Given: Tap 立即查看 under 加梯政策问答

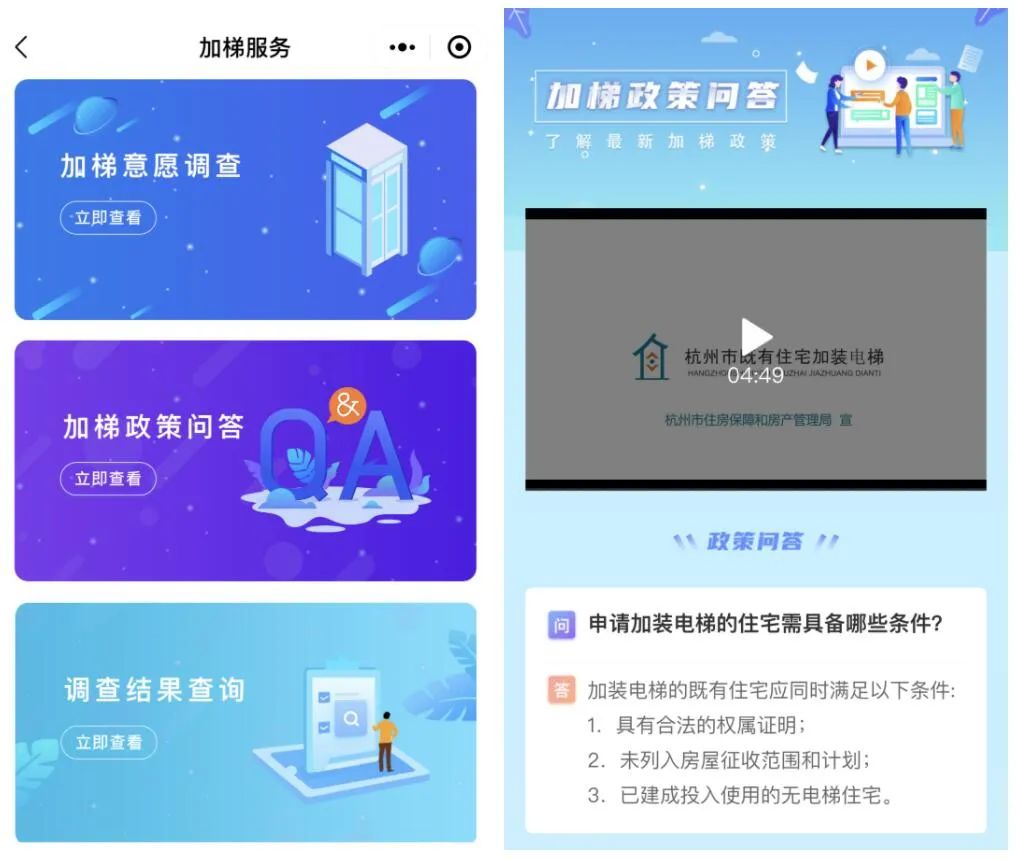Looking at the screenshot, I should coord(108,479).
